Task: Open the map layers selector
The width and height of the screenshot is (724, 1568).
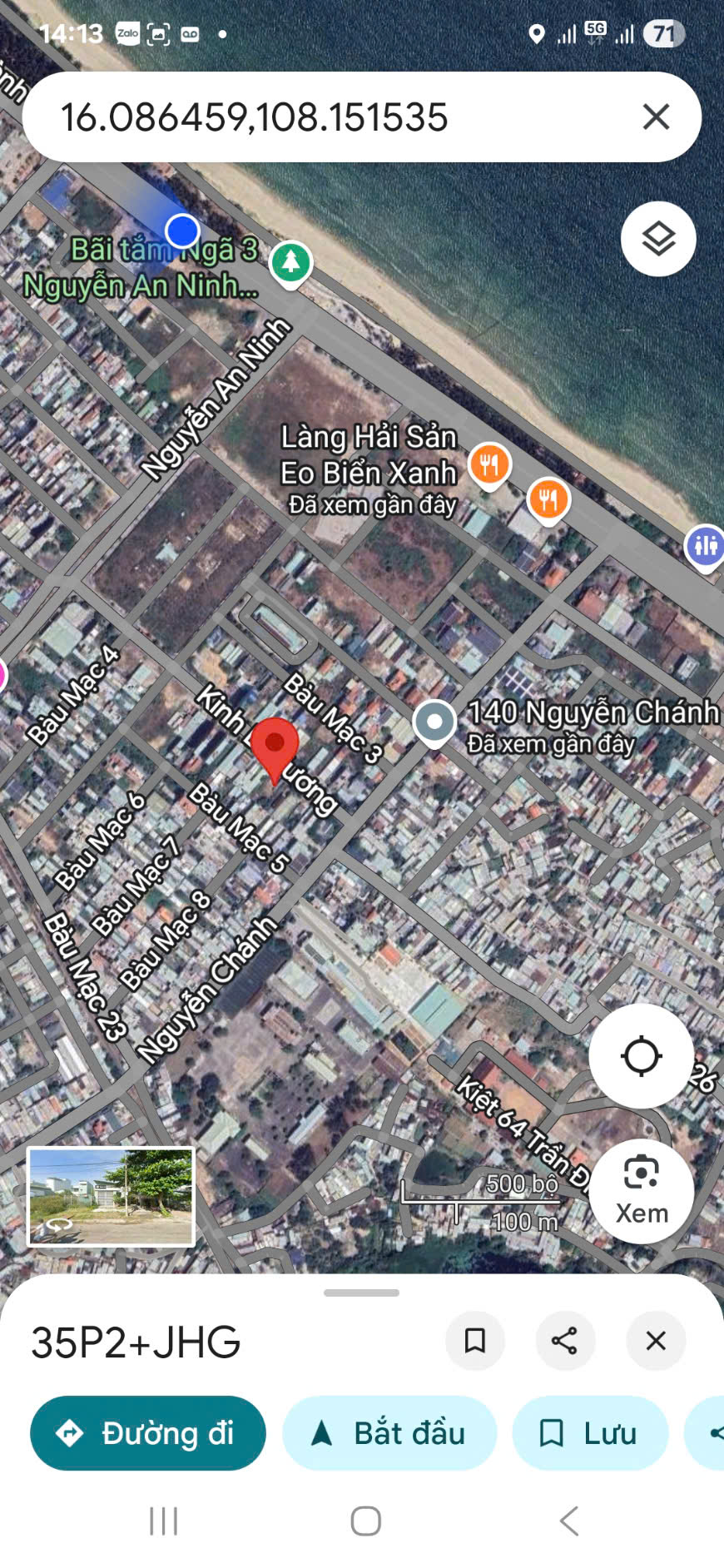Action: click(x=658, y=239)
